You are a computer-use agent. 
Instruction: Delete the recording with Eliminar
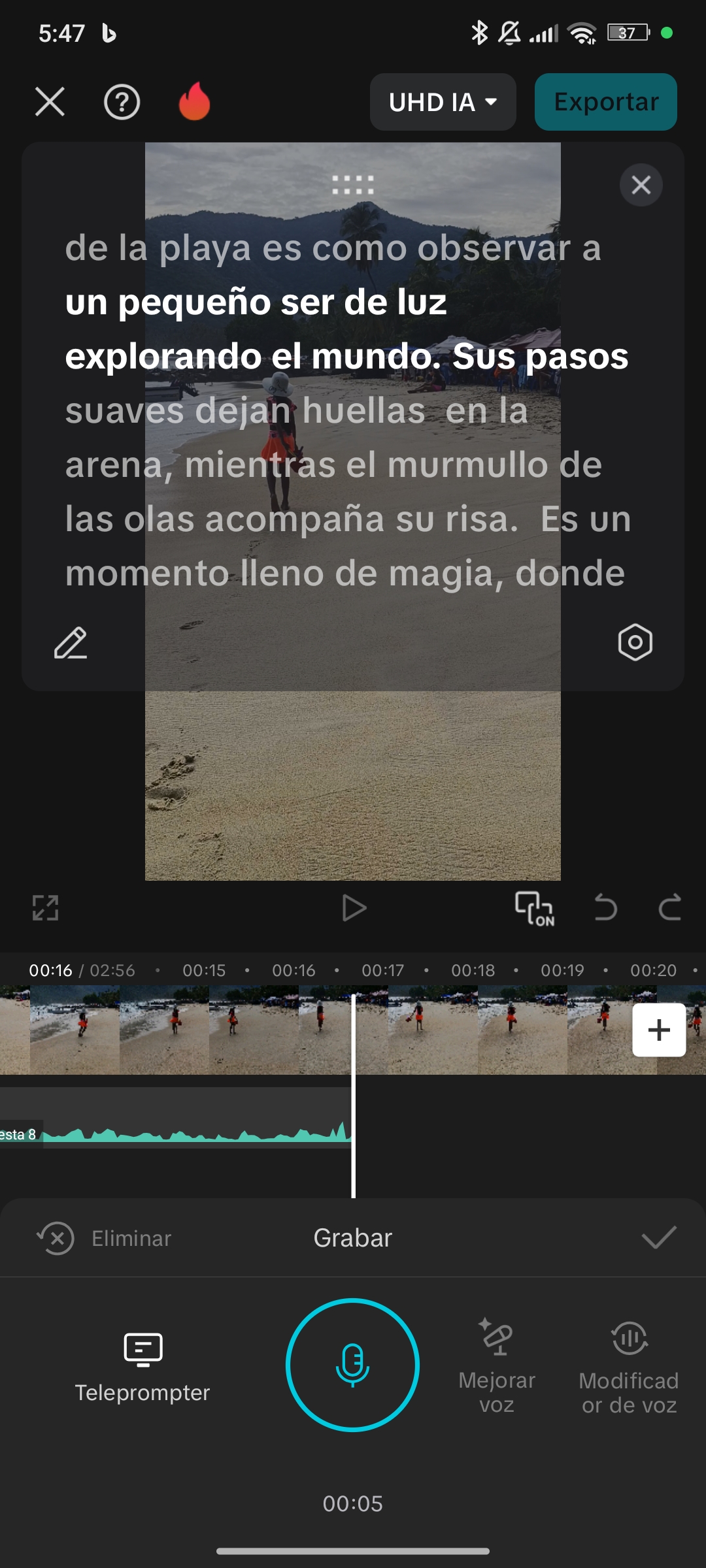coord(105,1238)
